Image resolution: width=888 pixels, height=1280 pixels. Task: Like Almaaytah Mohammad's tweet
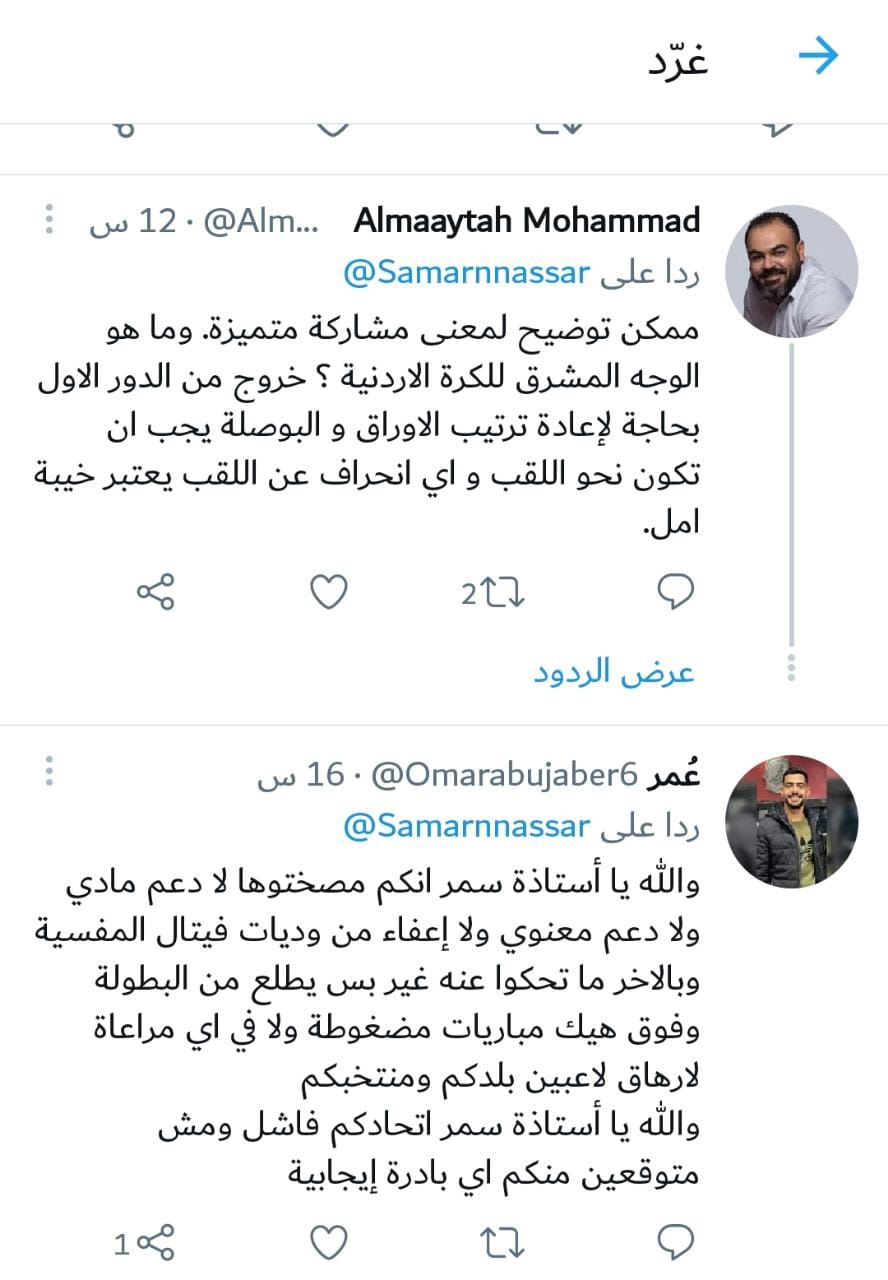click(x=328, y=593)
